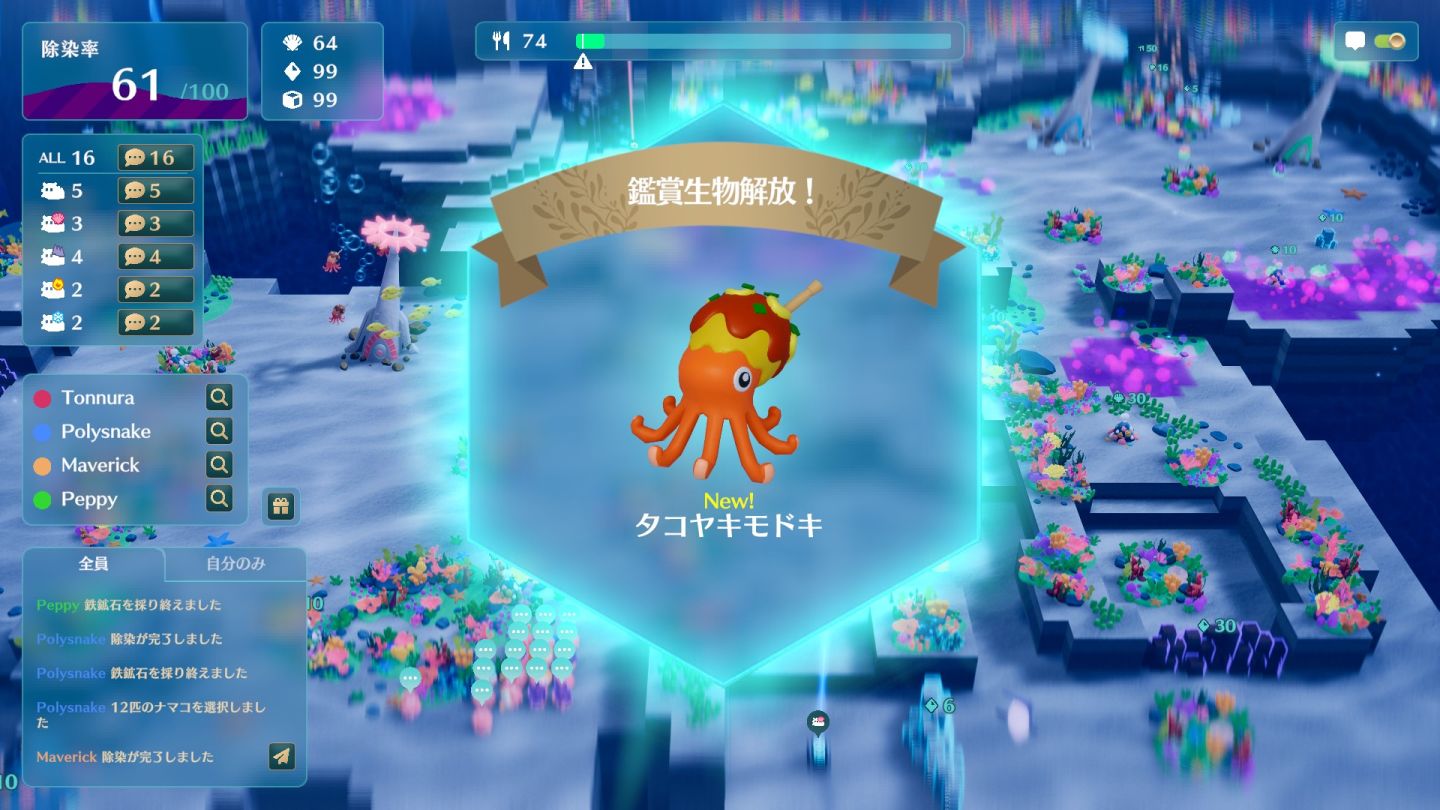Select the group with 3 creatures
1440x810 pixels.
pos(155,224)
